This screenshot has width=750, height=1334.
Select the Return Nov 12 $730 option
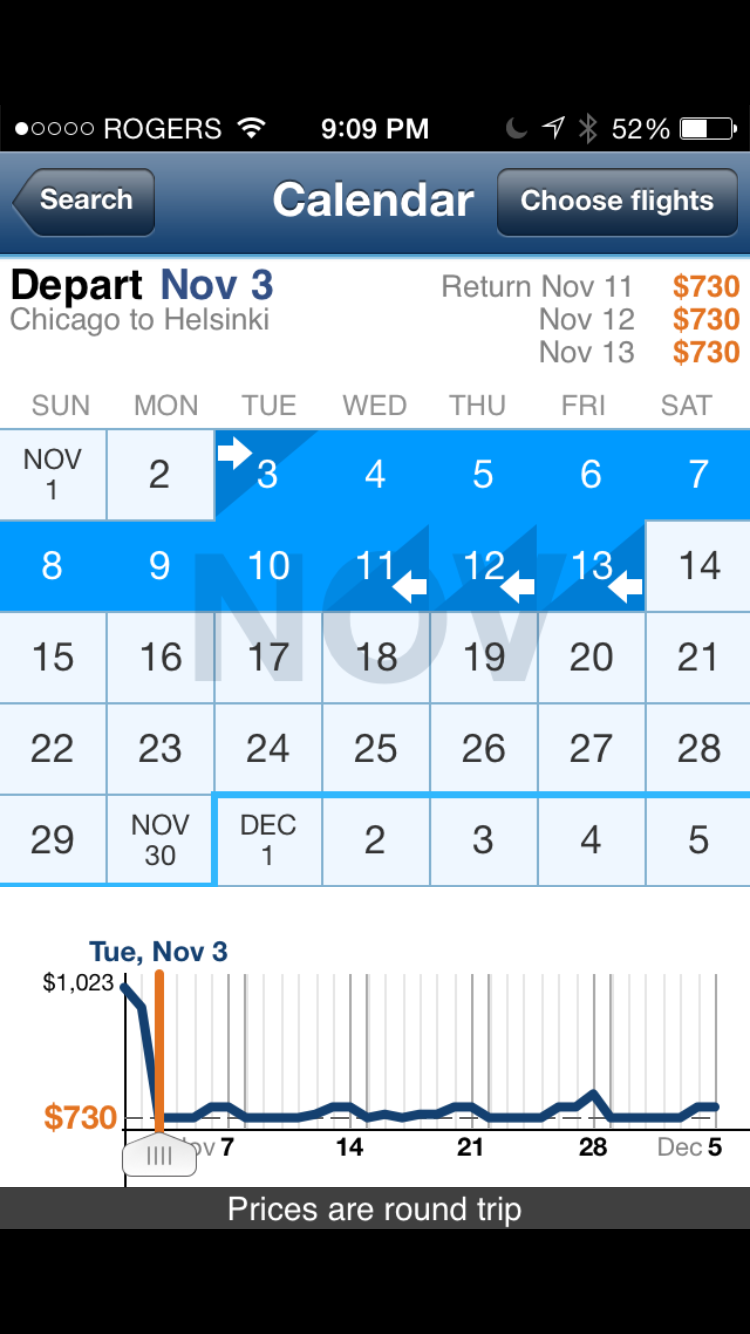639,320
